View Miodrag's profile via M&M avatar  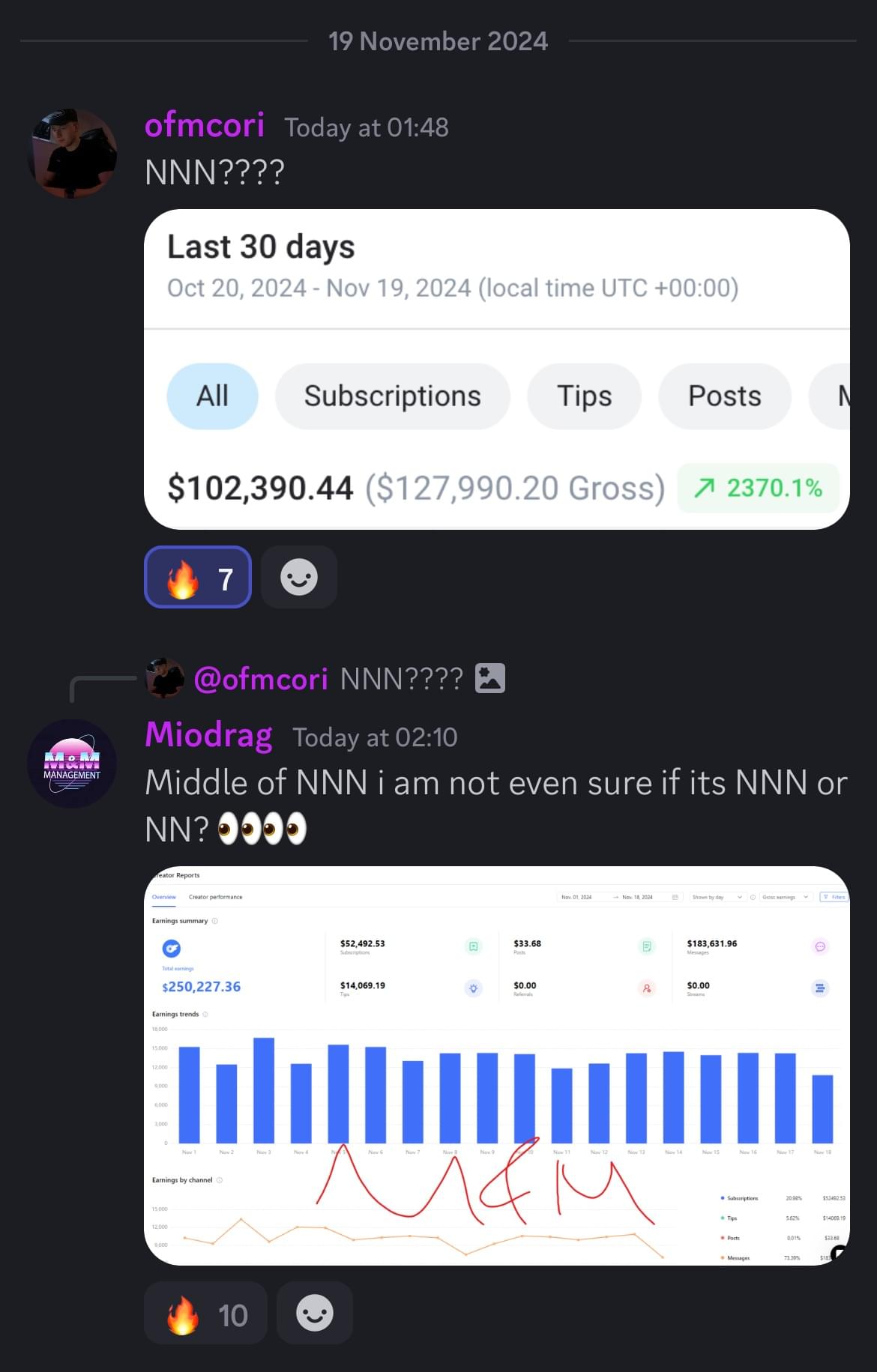[x=72, y=763]
